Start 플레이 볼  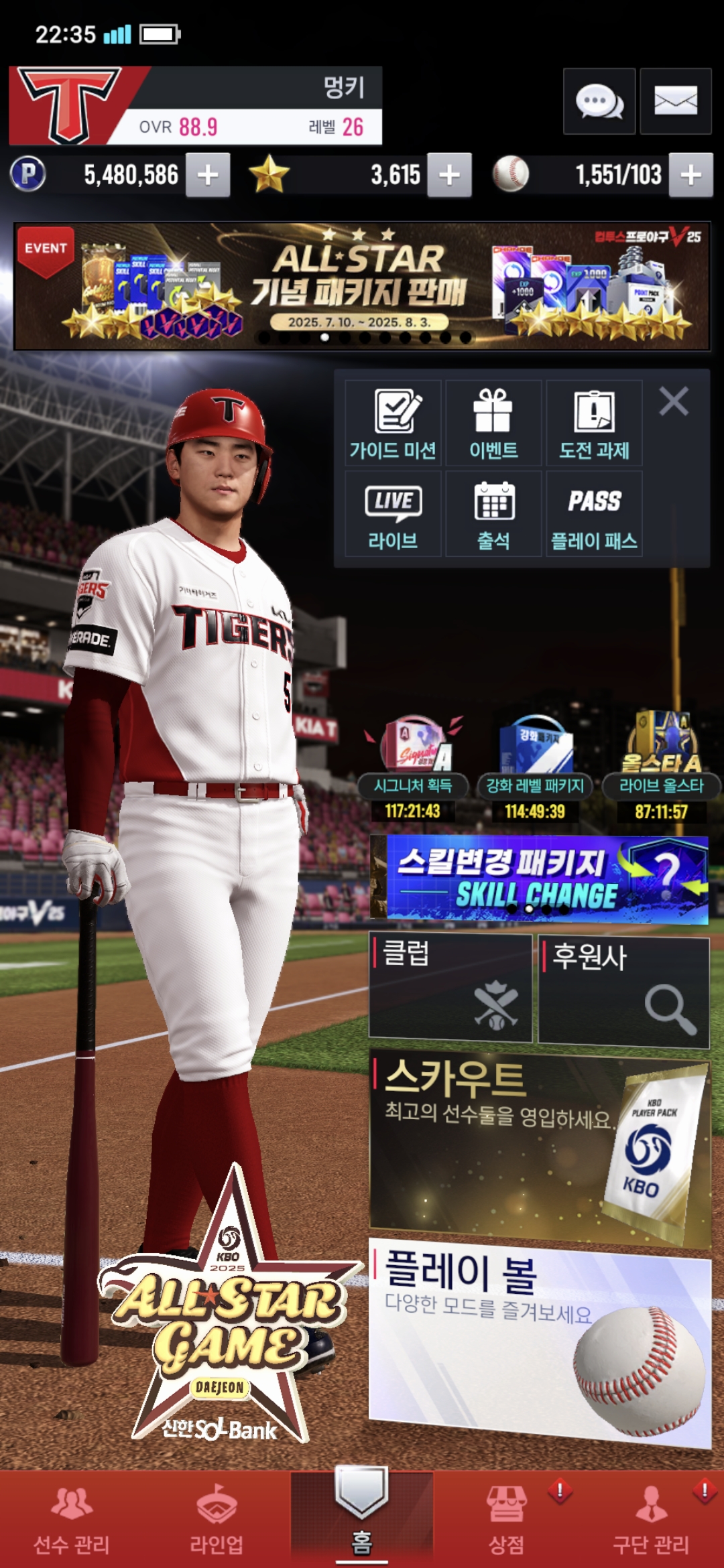point(540,1343)
